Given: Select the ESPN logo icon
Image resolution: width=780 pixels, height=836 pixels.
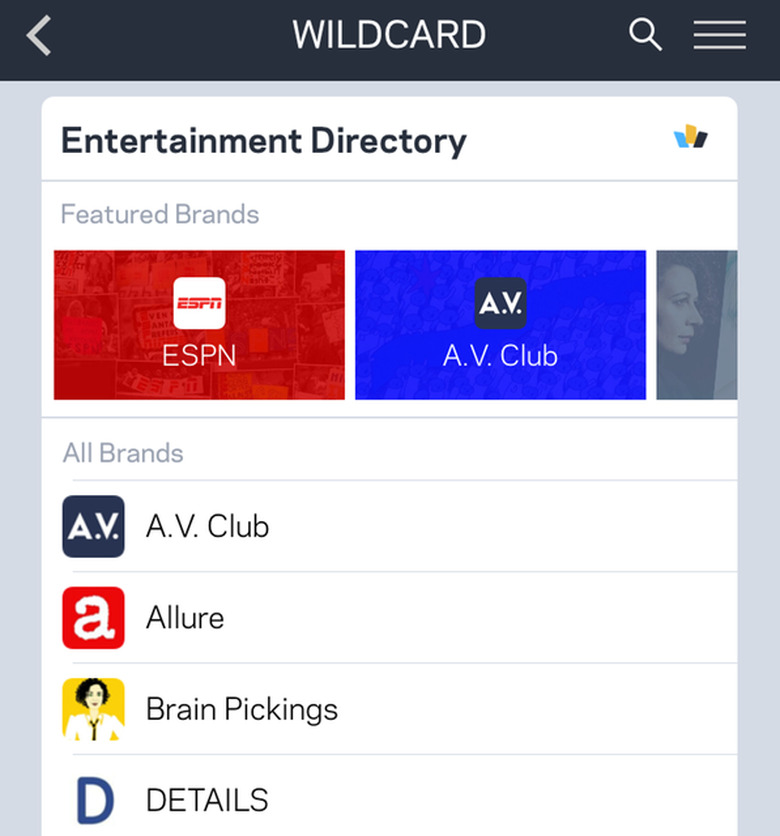Looking at the screenshot, I should (x=198, y=301).
